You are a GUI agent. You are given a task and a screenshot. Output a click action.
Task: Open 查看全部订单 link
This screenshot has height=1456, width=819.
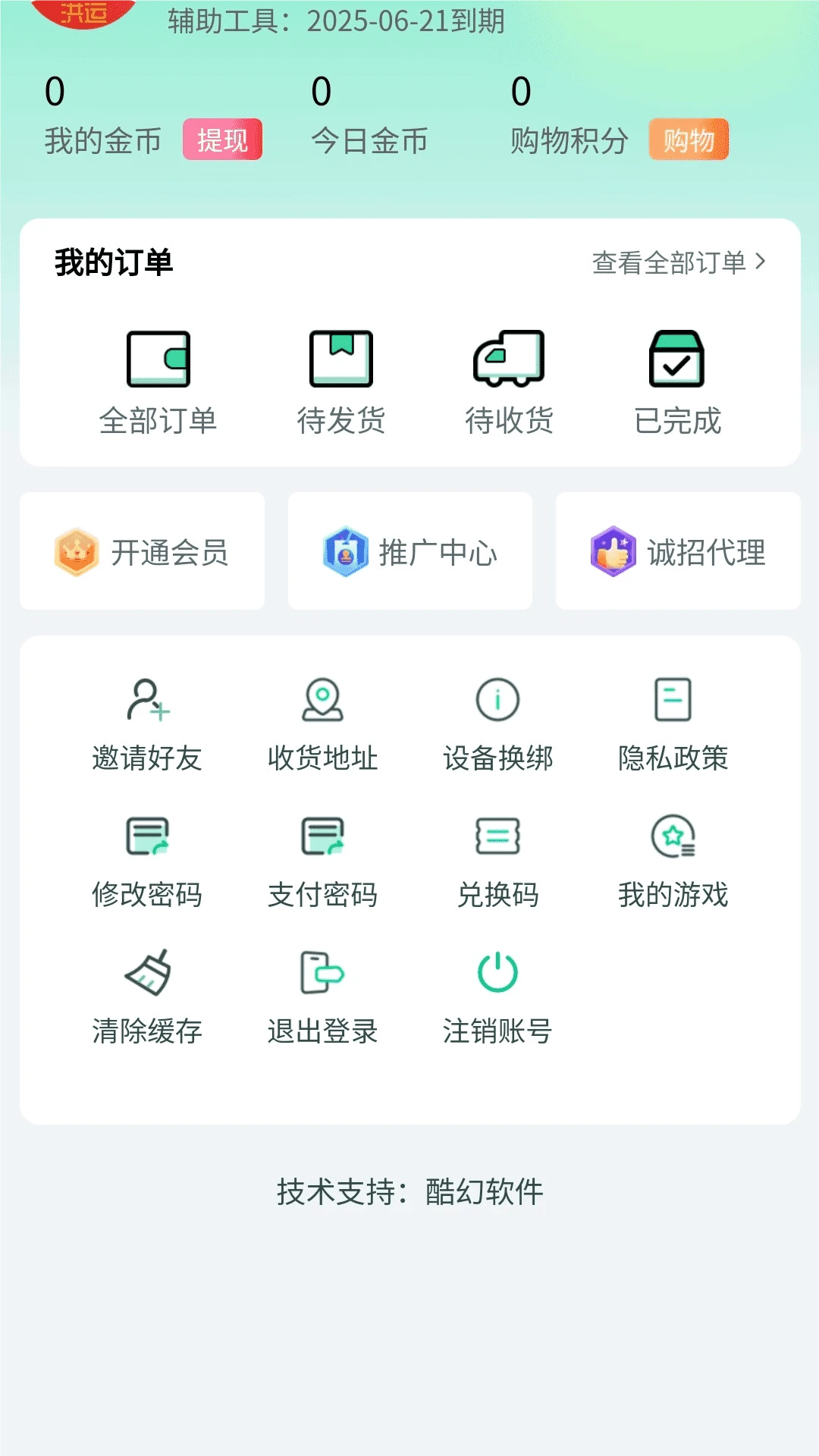(679, 262)
